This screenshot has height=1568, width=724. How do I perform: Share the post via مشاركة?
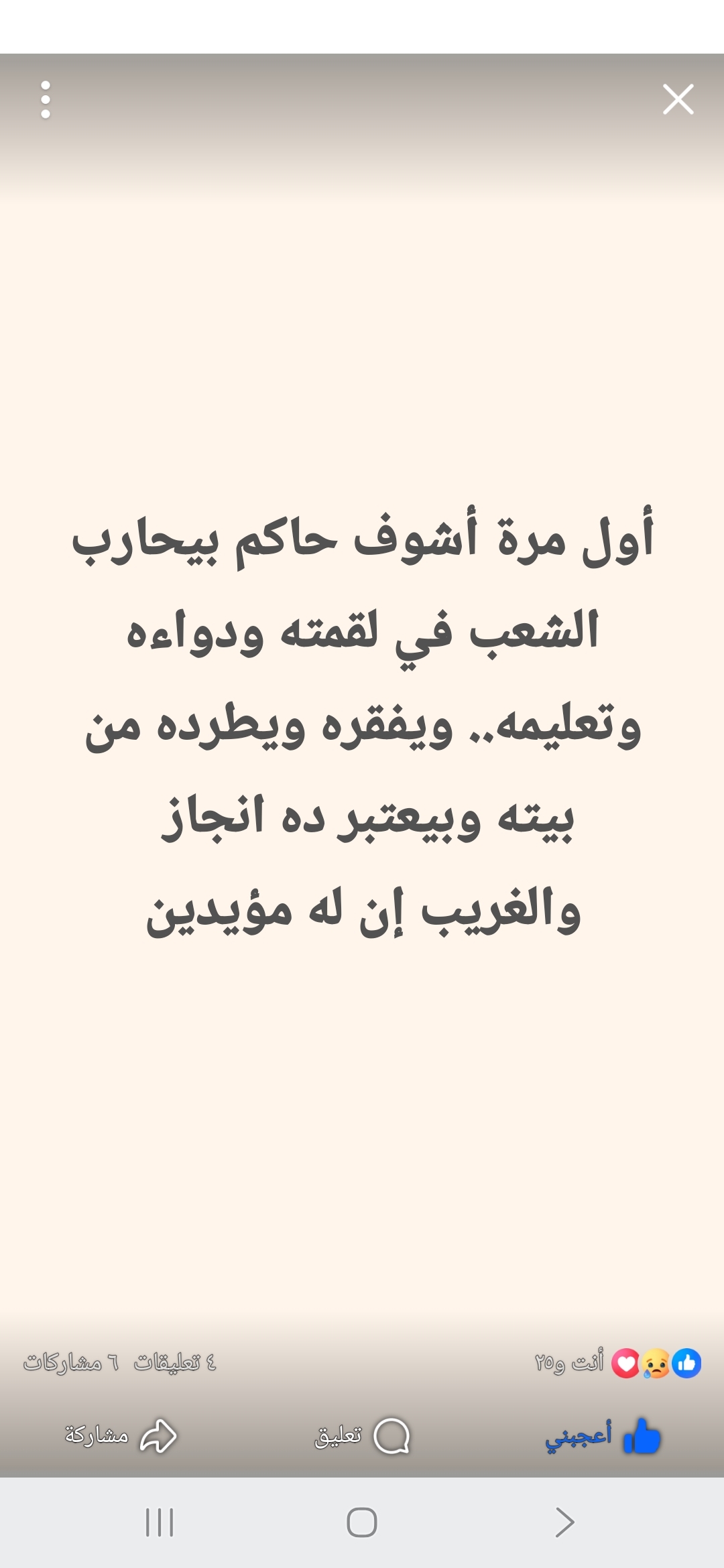[x=121, y=1436]
